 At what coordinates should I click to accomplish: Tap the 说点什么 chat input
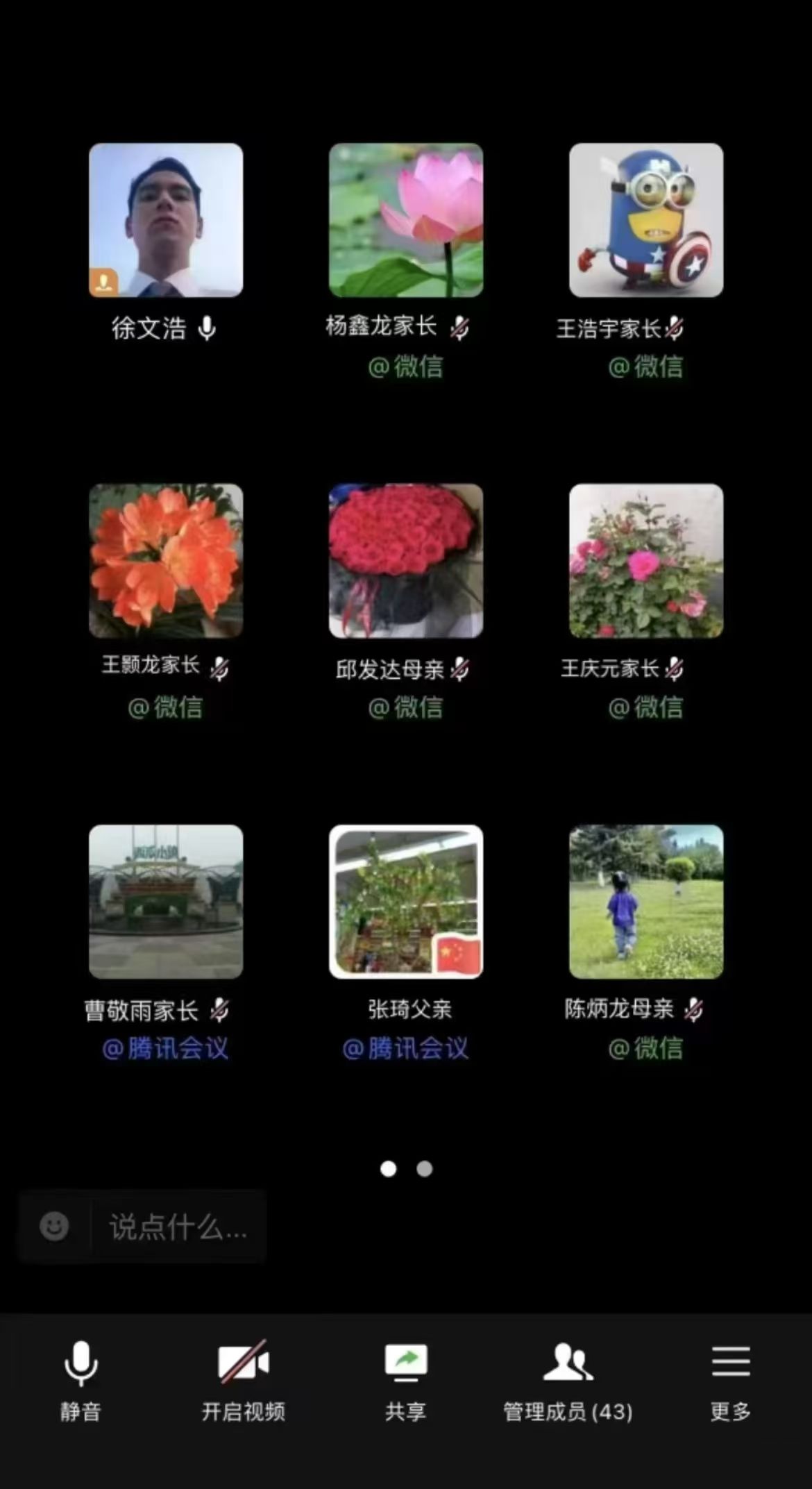click(x=178, y=1227)
